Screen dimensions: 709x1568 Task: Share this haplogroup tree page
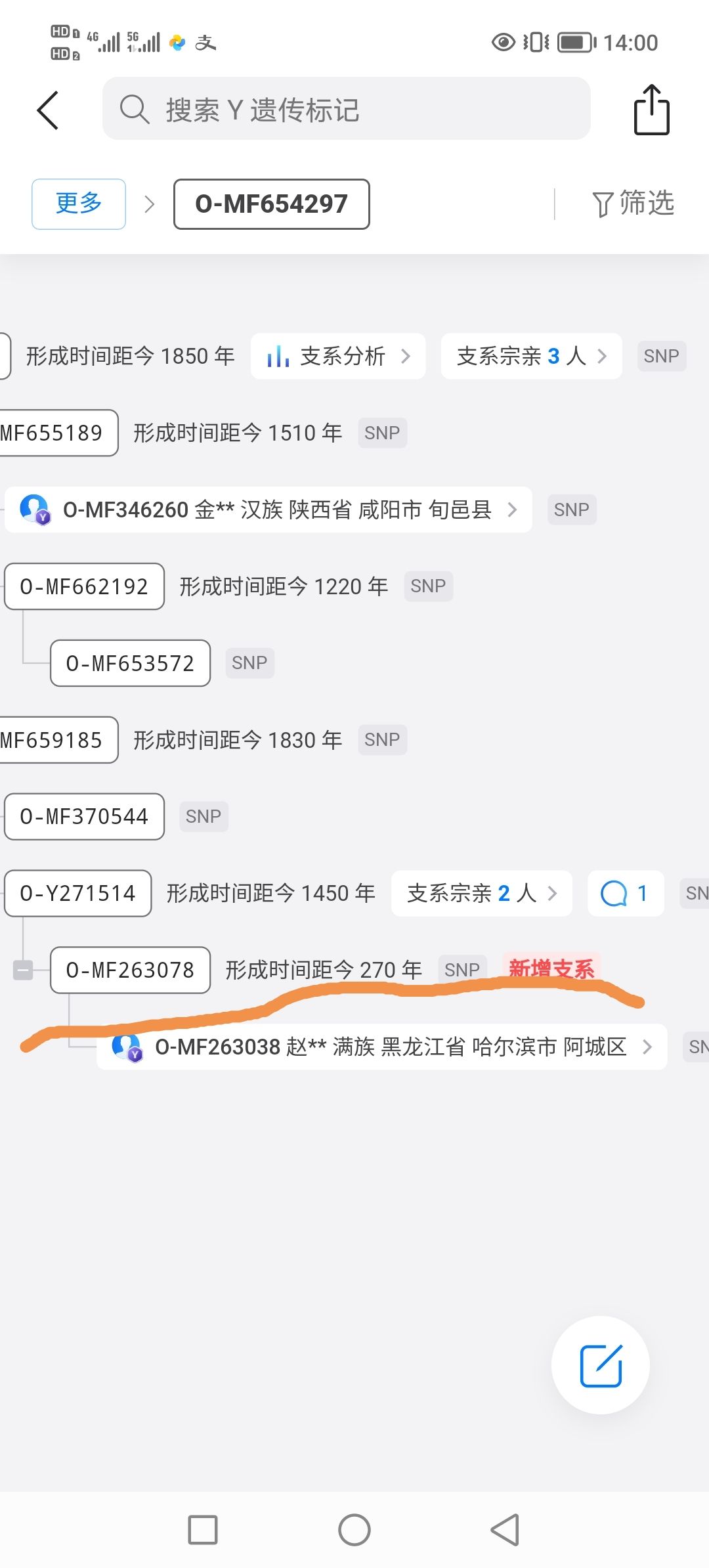pos(651,110)
